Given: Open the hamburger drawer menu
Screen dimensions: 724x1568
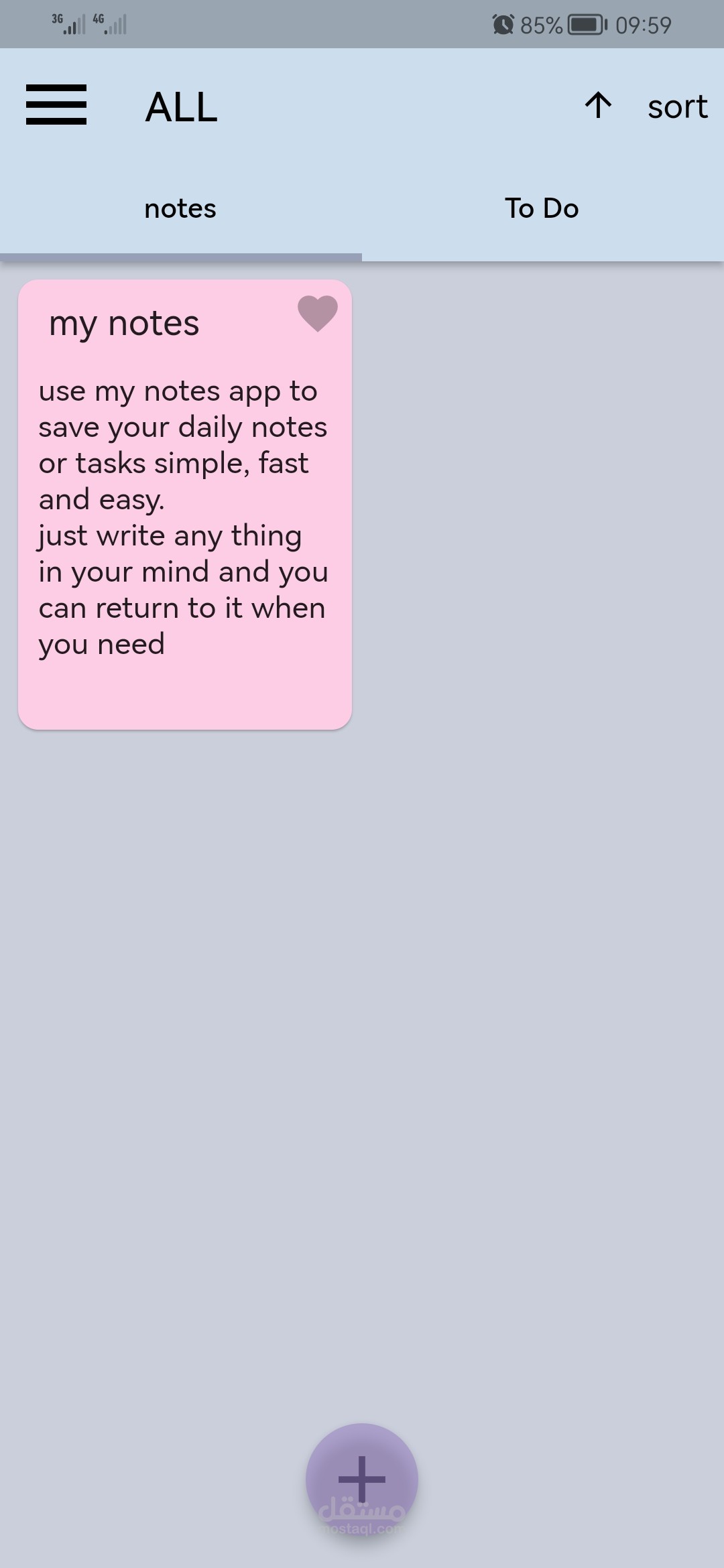Looking at the screenshot, I should 56,105.
